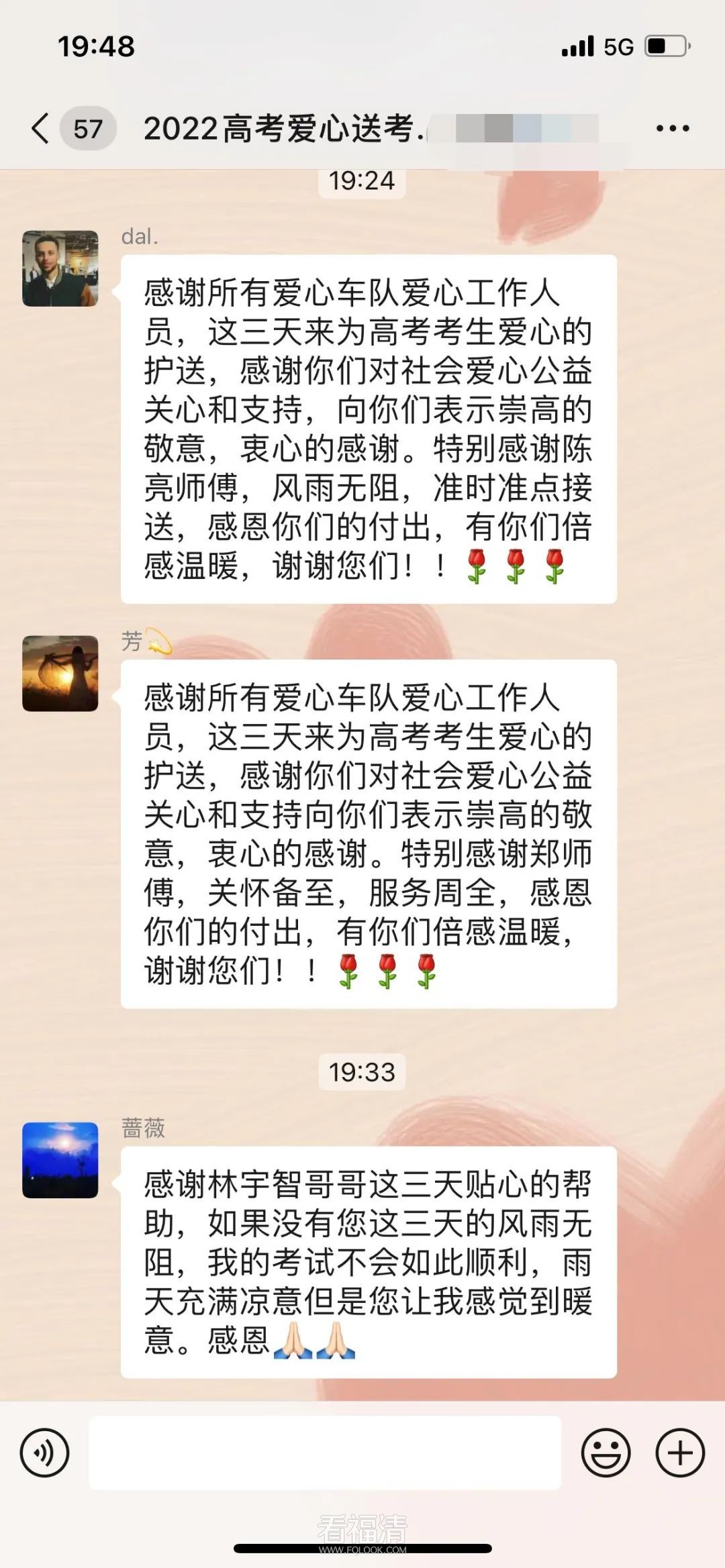Viewport: 725px width, 1568px height.
Task: Open the plus attachment menu
Action: click(680, 1453)
